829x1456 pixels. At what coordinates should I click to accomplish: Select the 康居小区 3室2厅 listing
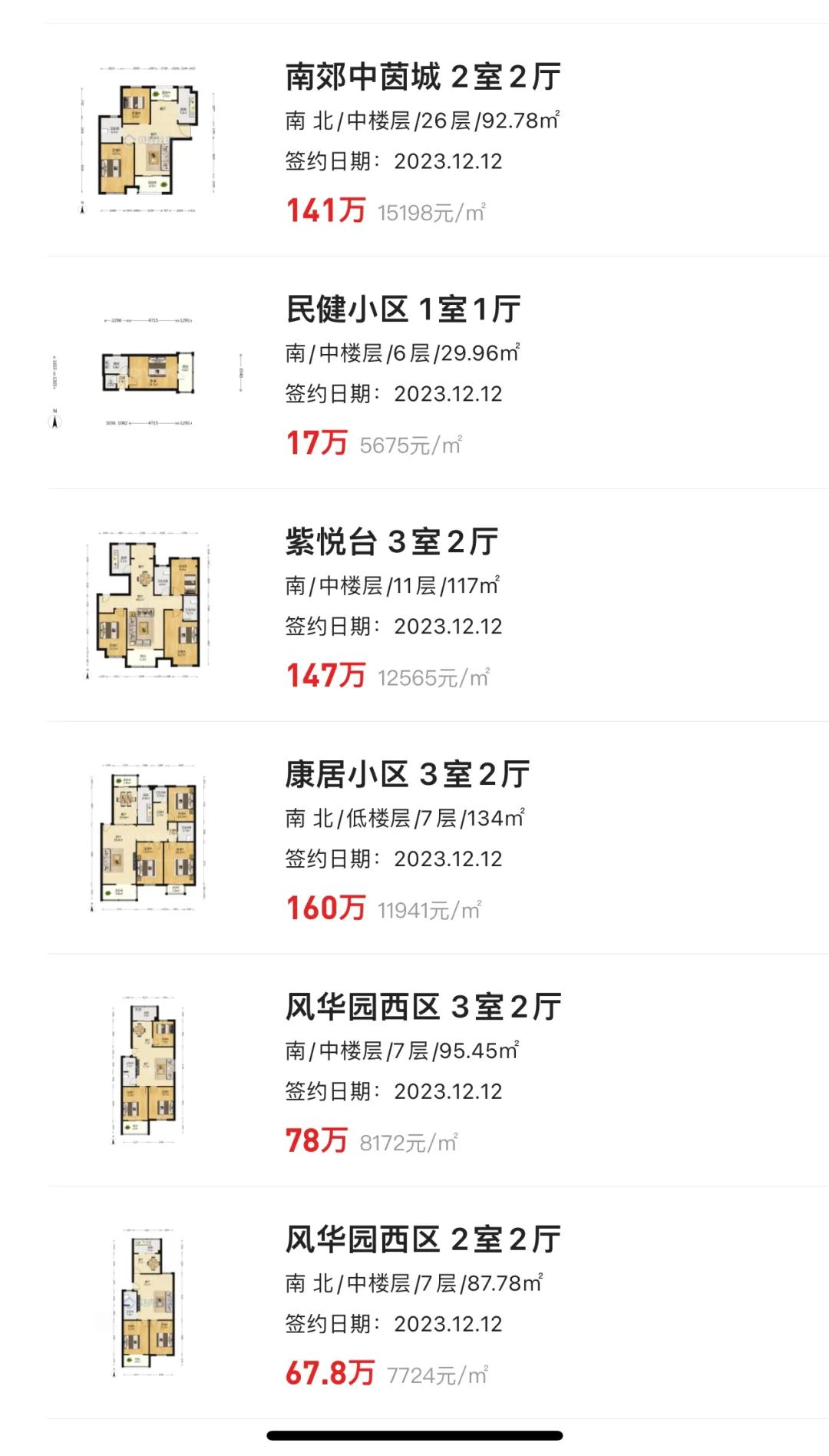coord(438,839)
